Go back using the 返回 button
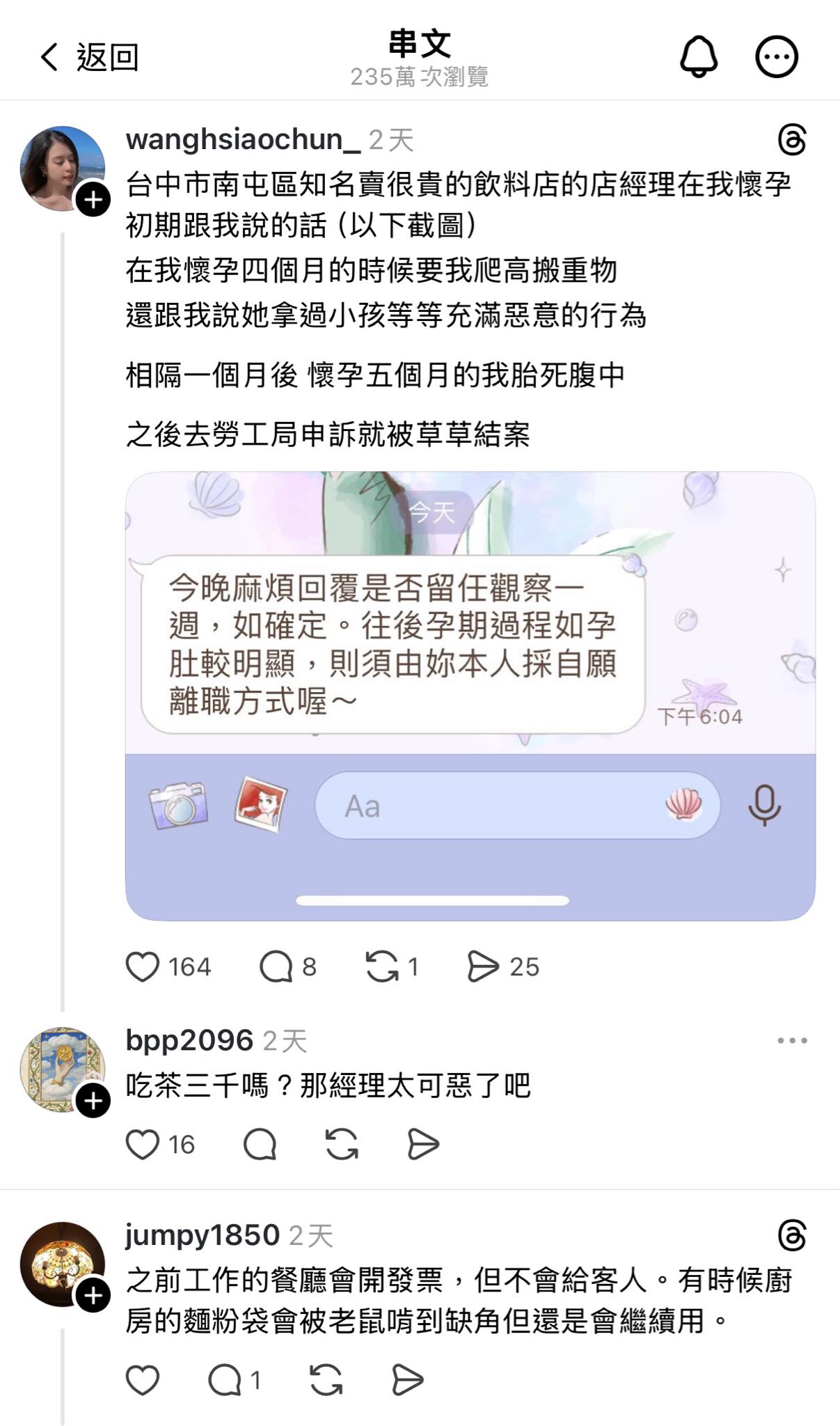 88,57
